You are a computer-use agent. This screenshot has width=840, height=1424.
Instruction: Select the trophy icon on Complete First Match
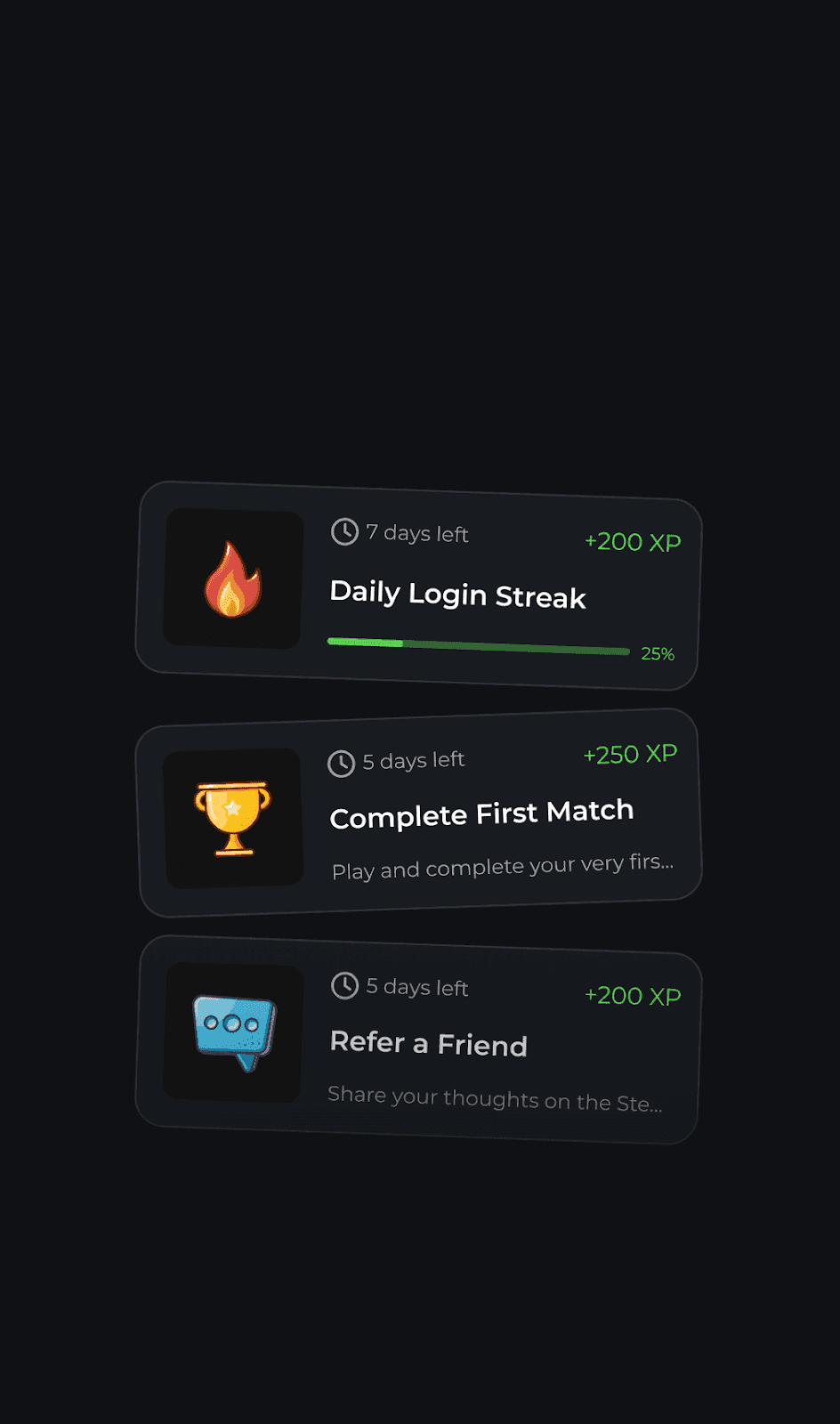pyautogui.click(x=231, y=819)
